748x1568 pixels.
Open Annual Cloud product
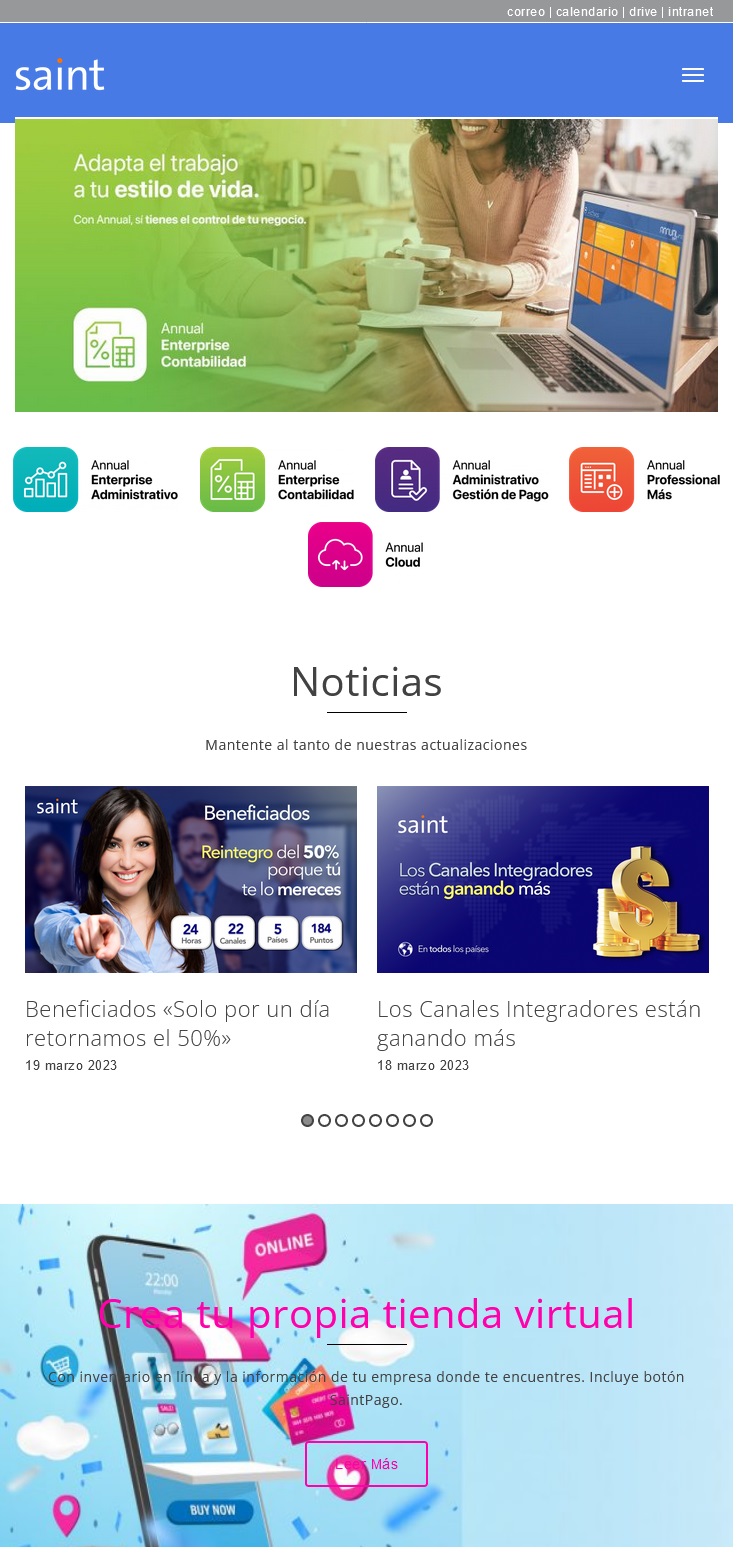[x=366, y=554]
